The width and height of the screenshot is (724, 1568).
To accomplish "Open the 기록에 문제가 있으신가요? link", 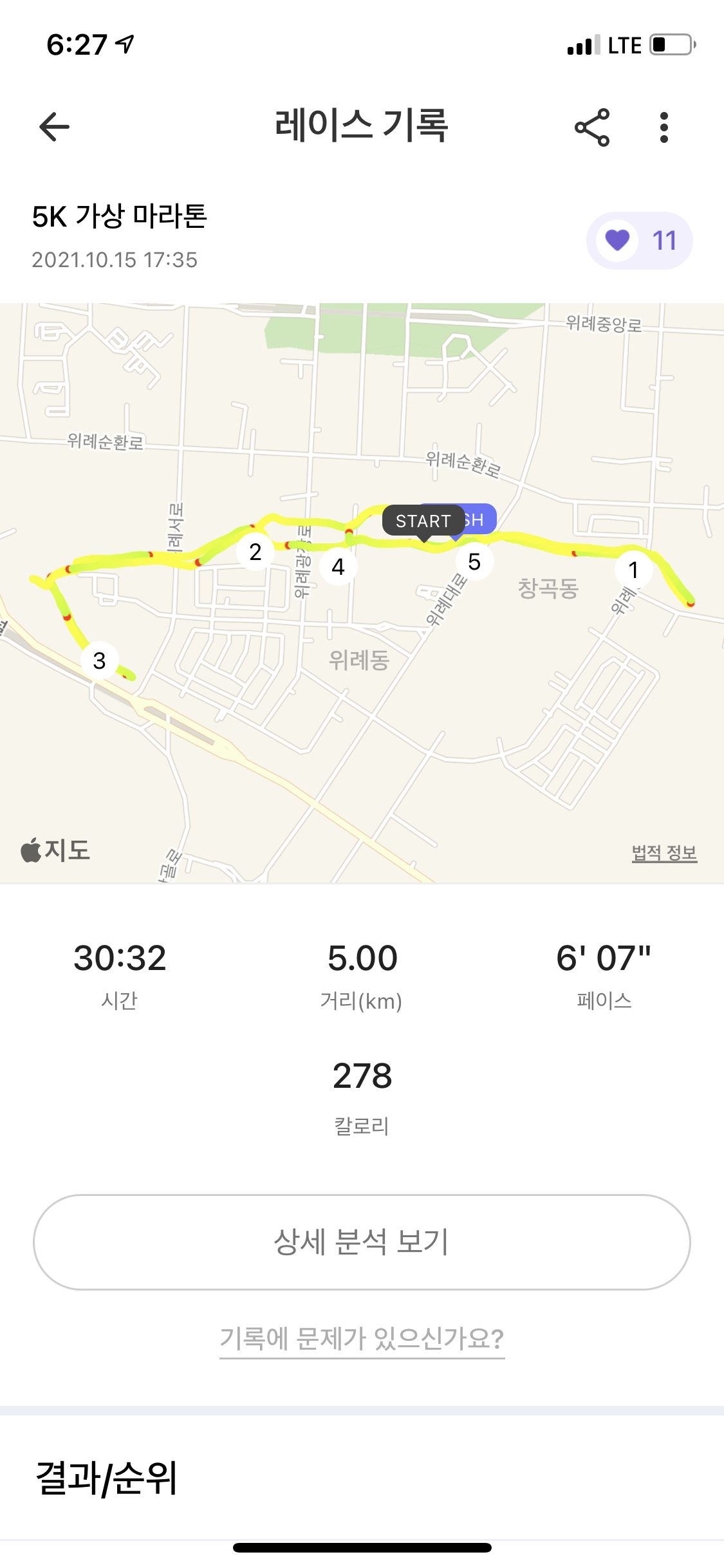I will coord(362,1339).
